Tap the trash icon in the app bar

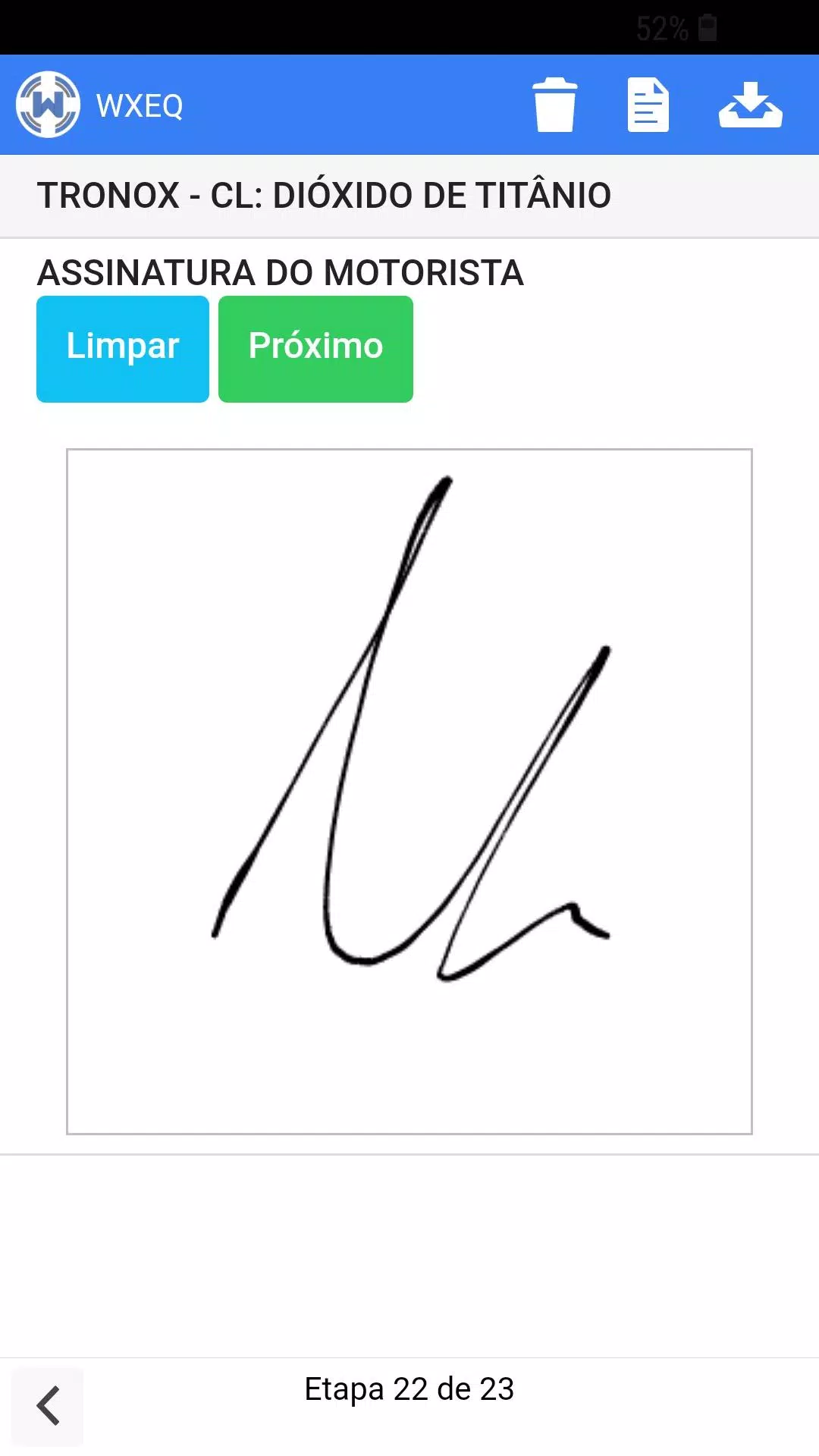(x=554, y=105)
